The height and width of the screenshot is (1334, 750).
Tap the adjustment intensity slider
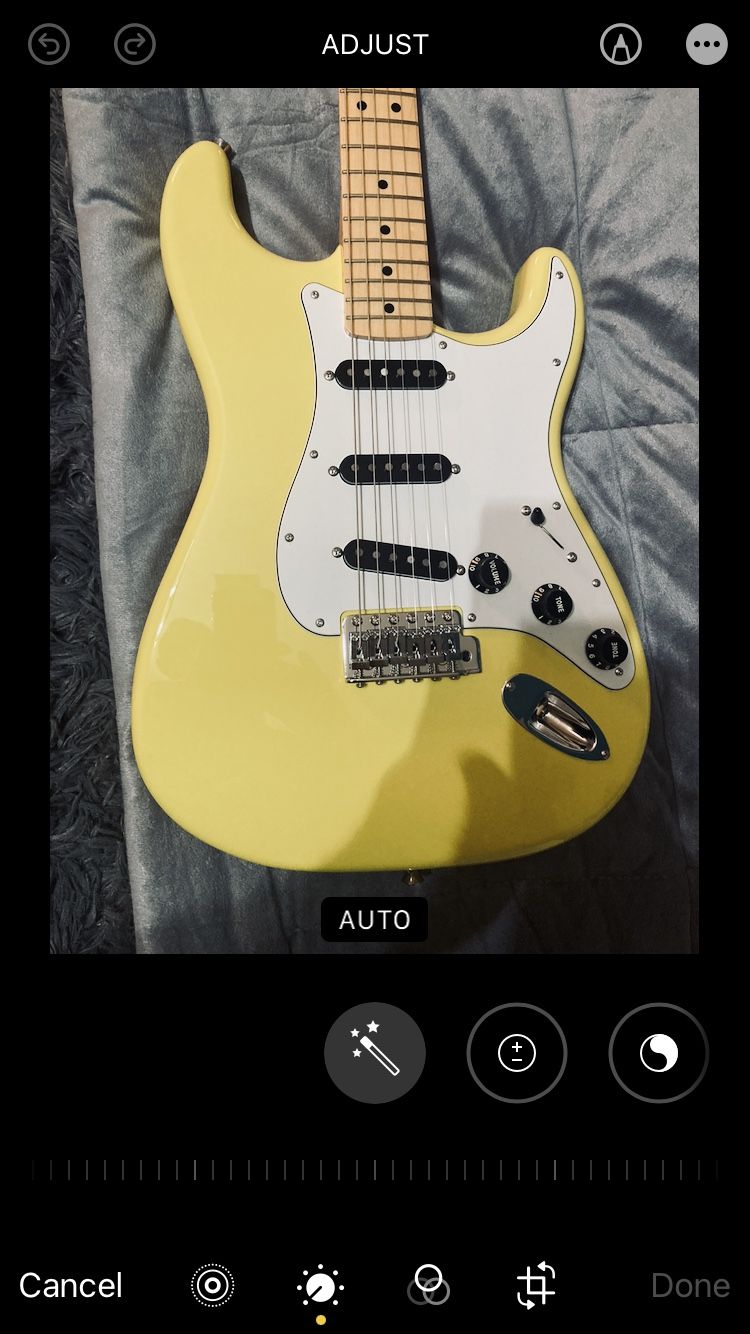[x=375, y=1170]
